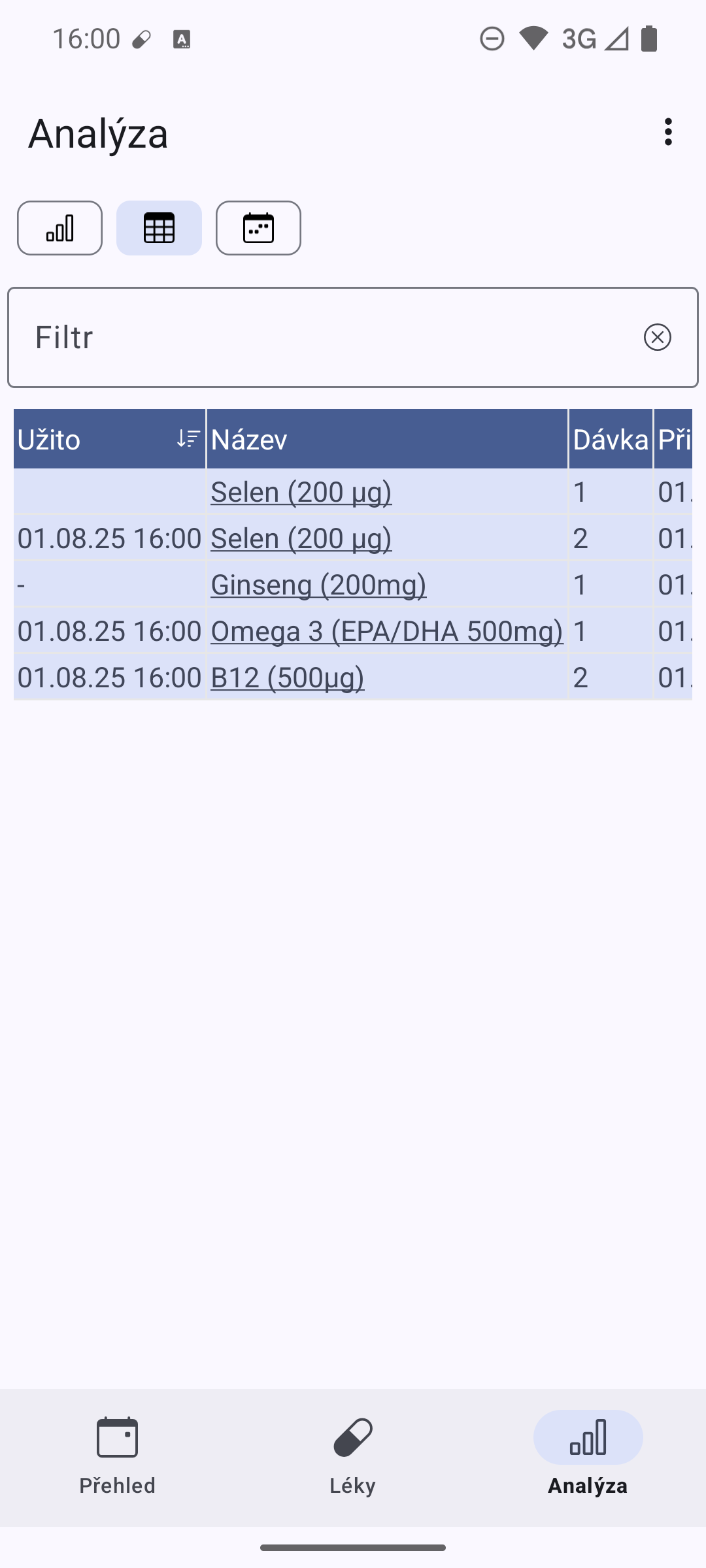
Task: Select the table view button
Action: click(x=159, y=228)
